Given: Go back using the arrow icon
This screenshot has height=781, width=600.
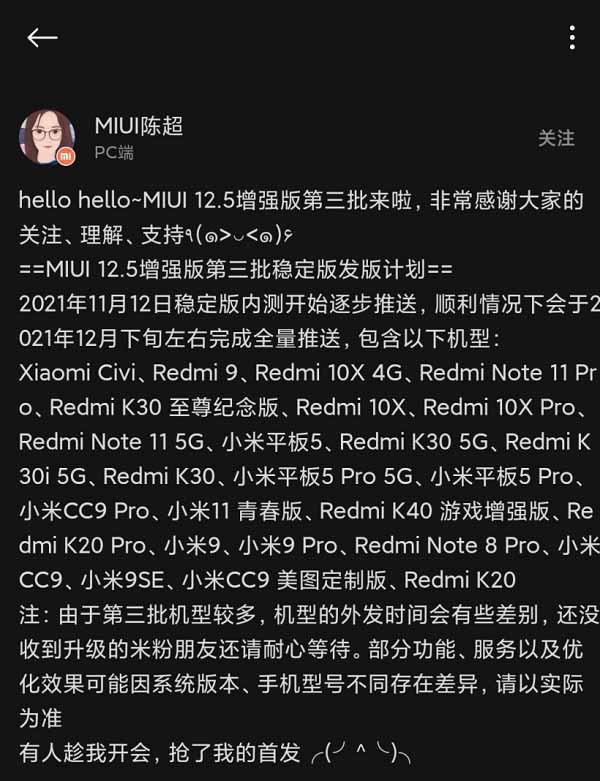Looking at the screenshot, I should tap(42, 38).
